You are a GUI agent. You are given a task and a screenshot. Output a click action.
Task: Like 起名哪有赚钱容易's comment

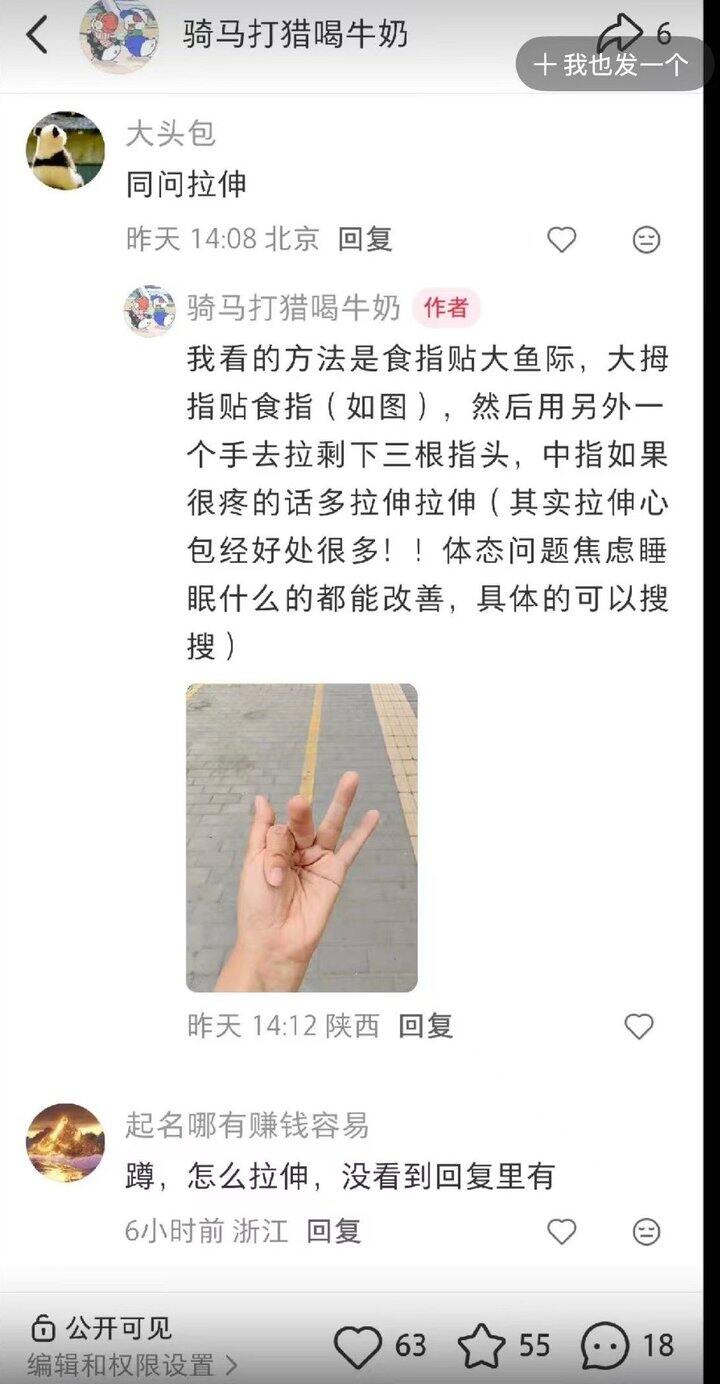coord(562,1231)
